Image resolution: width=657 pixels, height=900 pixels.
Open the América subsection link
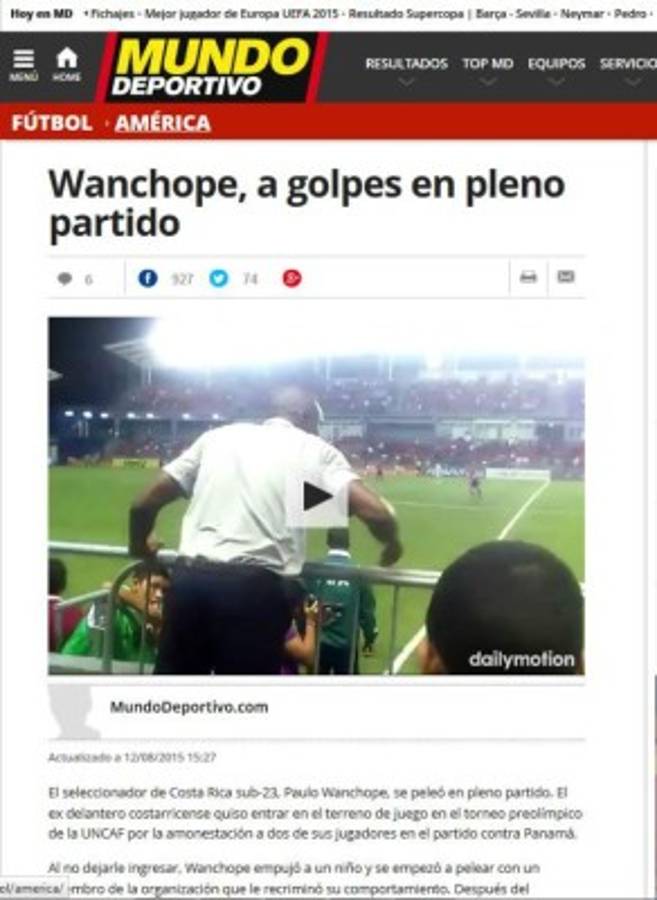(162, 123)
